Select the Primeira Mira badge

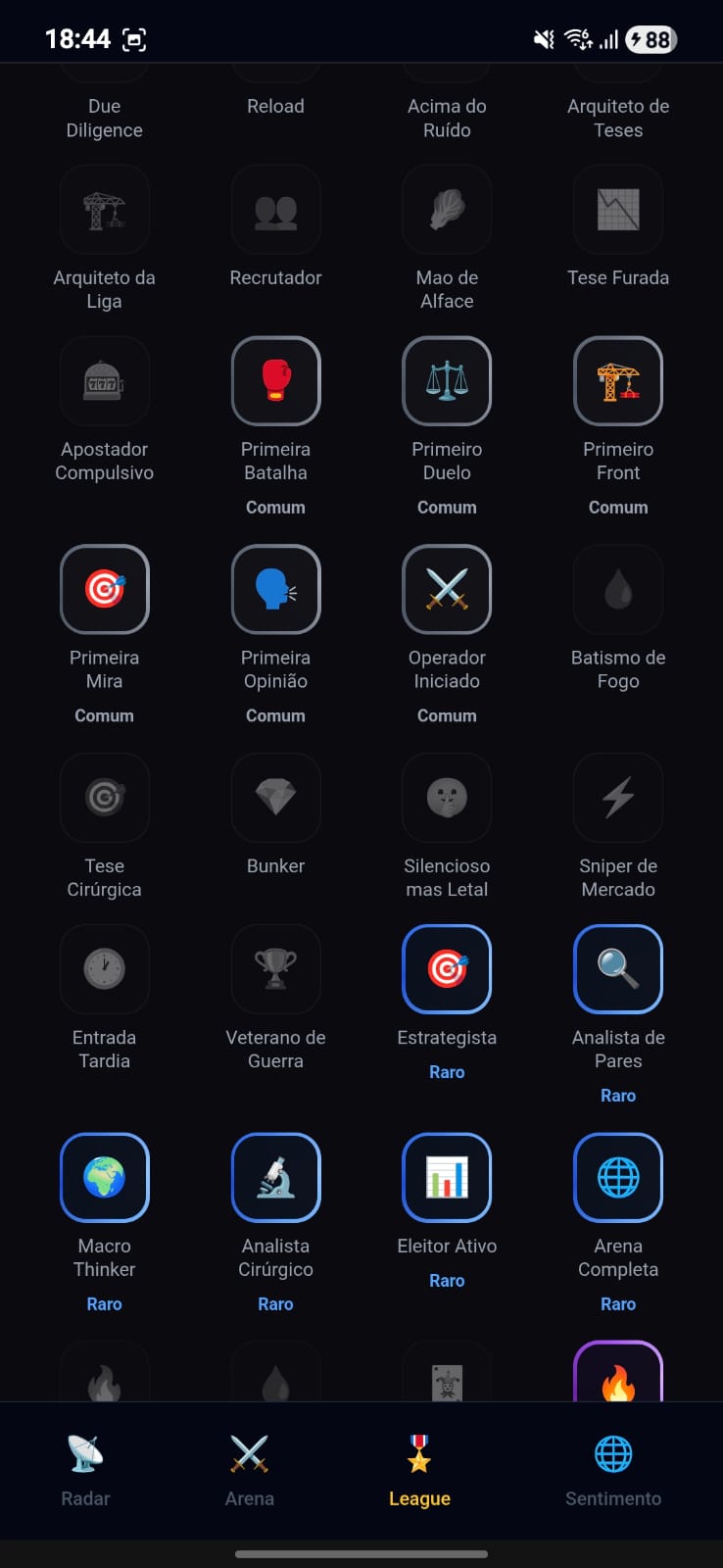104,589
